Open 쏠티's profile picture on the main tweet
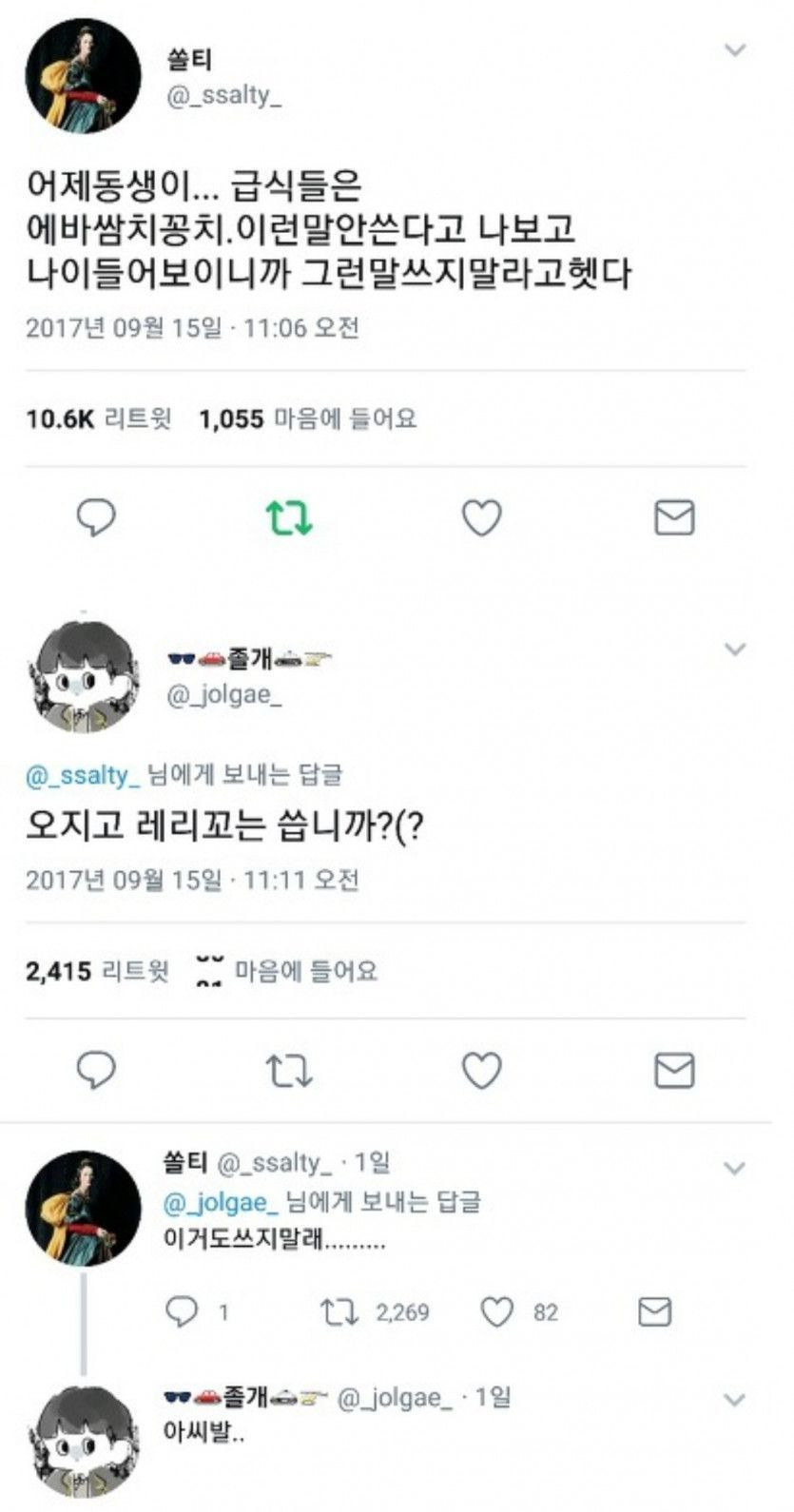Viewport: 794px width, 1512px height. click(83, 75)
